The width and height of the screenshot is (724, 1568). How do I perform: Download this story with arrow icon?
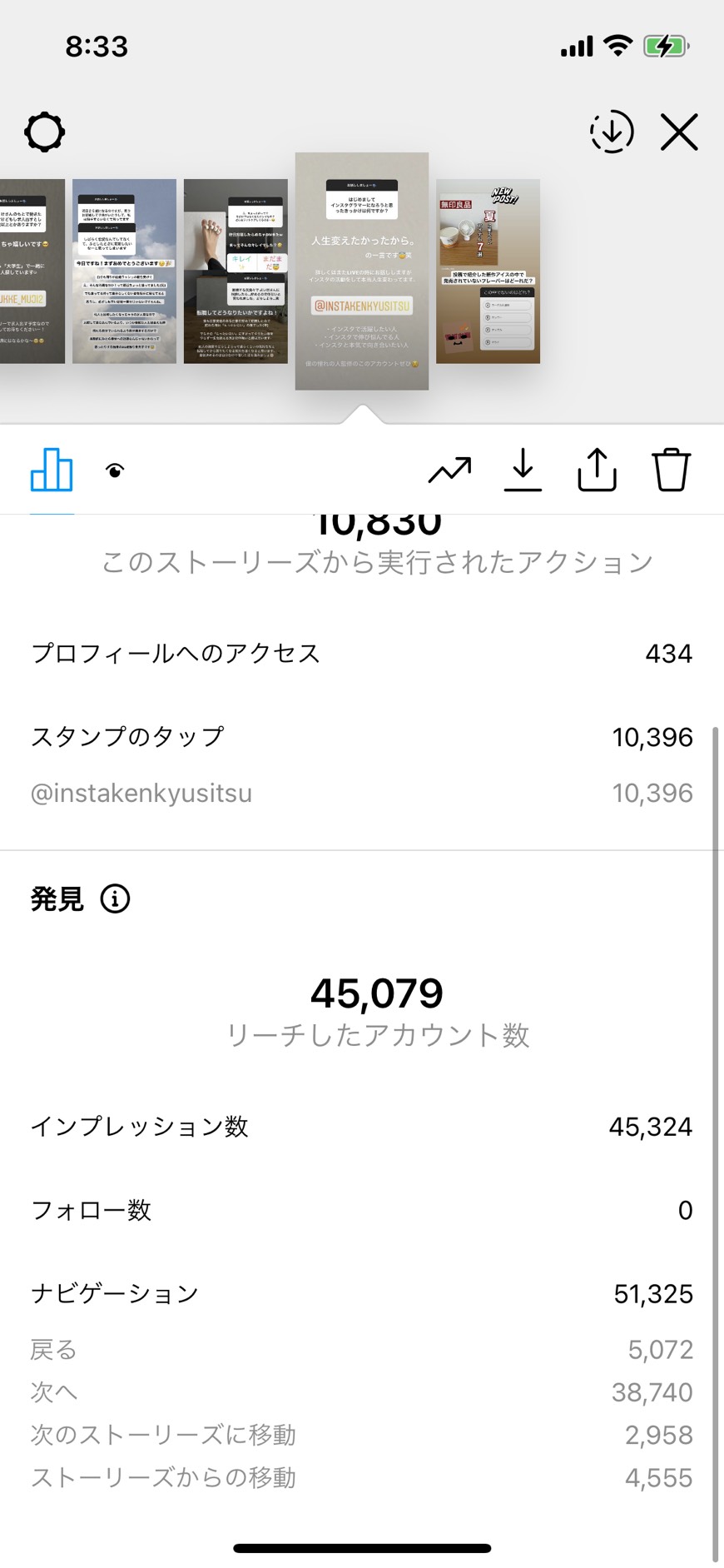pyautogui.click(x=523, y=470)
